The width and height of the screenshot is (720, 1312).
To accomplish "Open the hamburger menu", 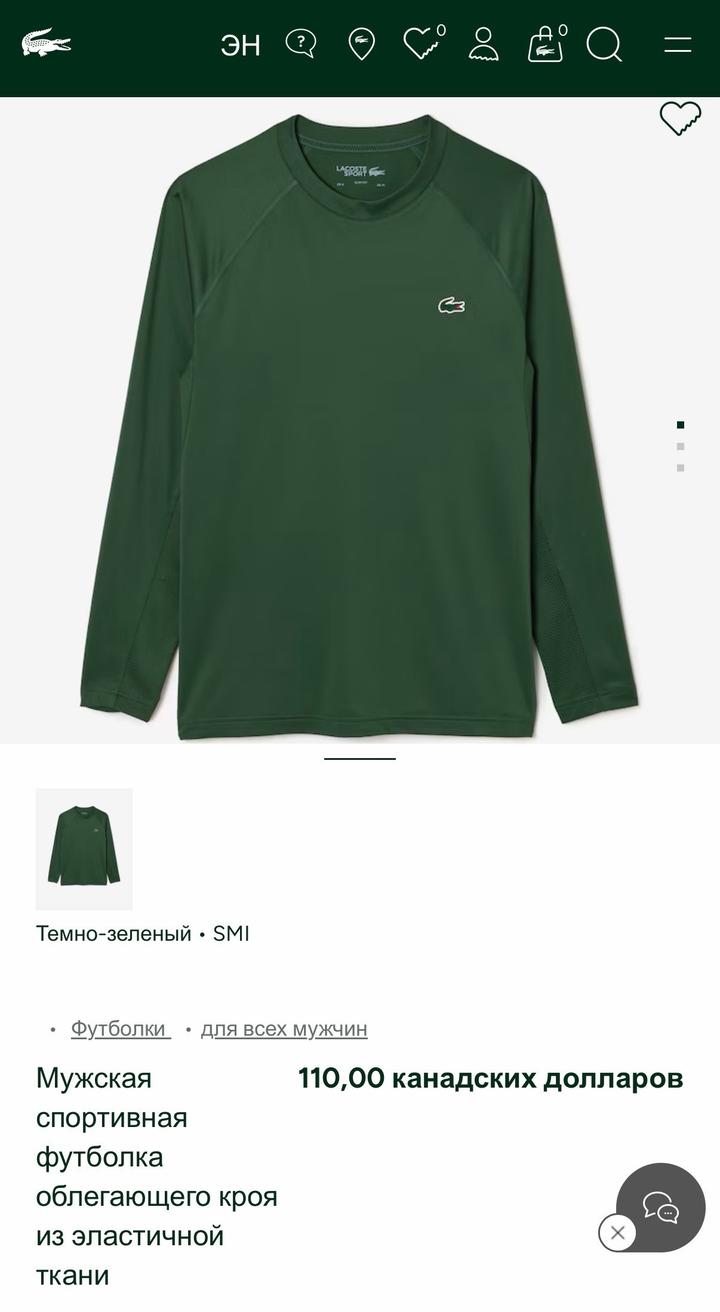I will [x=678, y=45].
